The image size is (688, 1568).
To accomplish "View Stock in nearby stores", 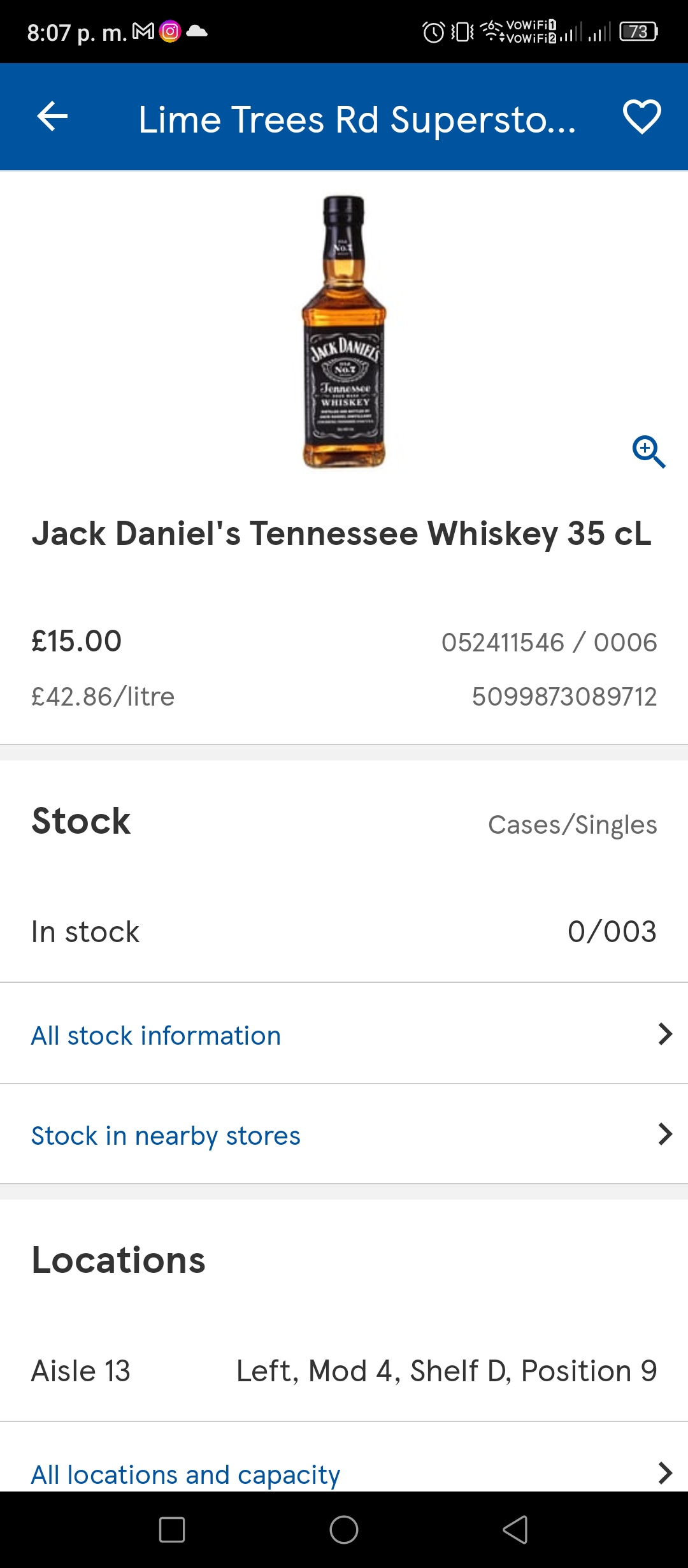I will [344, 1134].
